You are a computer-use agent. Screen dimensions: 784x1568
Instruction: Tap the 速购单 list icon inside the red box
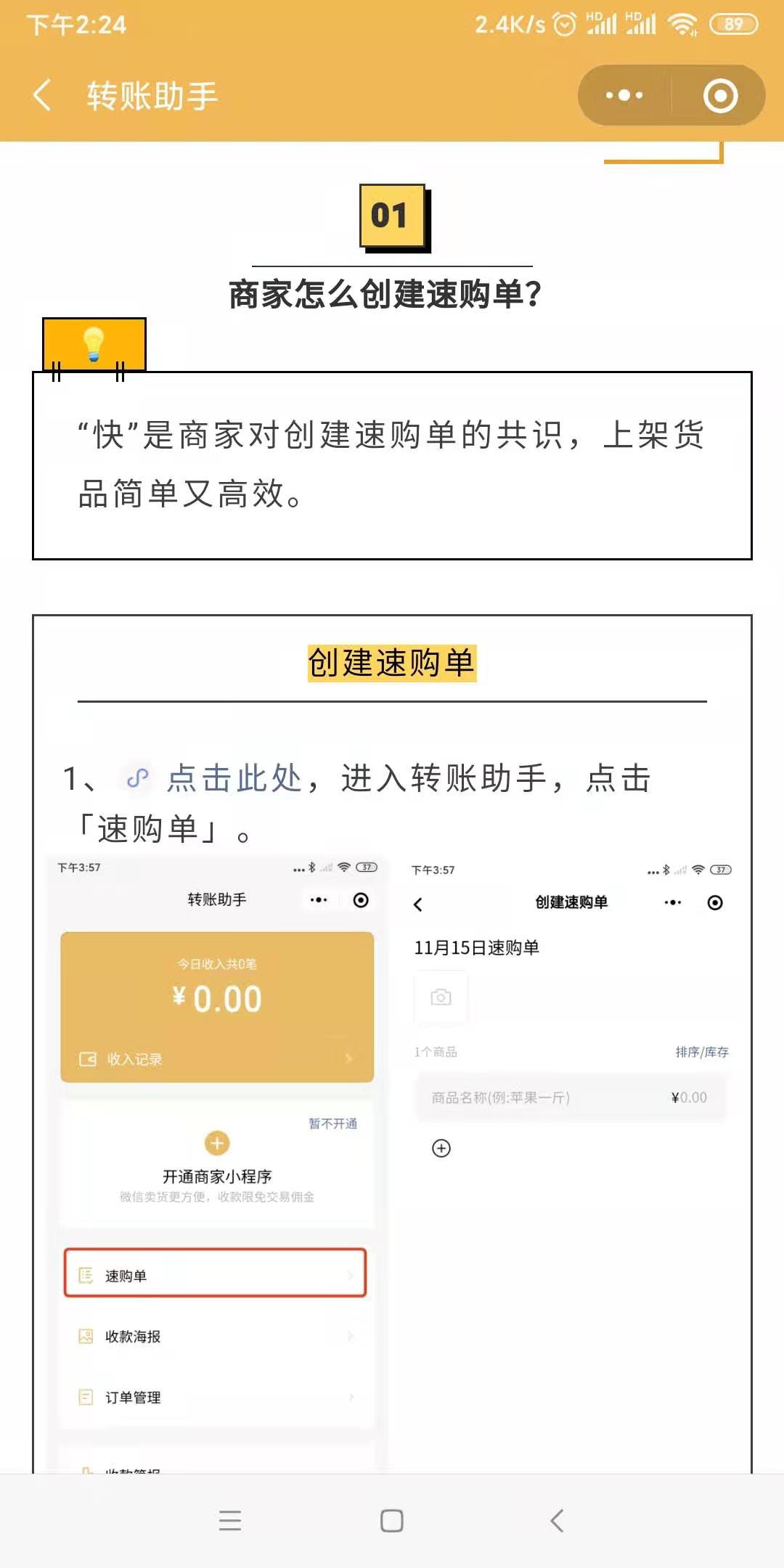[x=86, y=1275]
